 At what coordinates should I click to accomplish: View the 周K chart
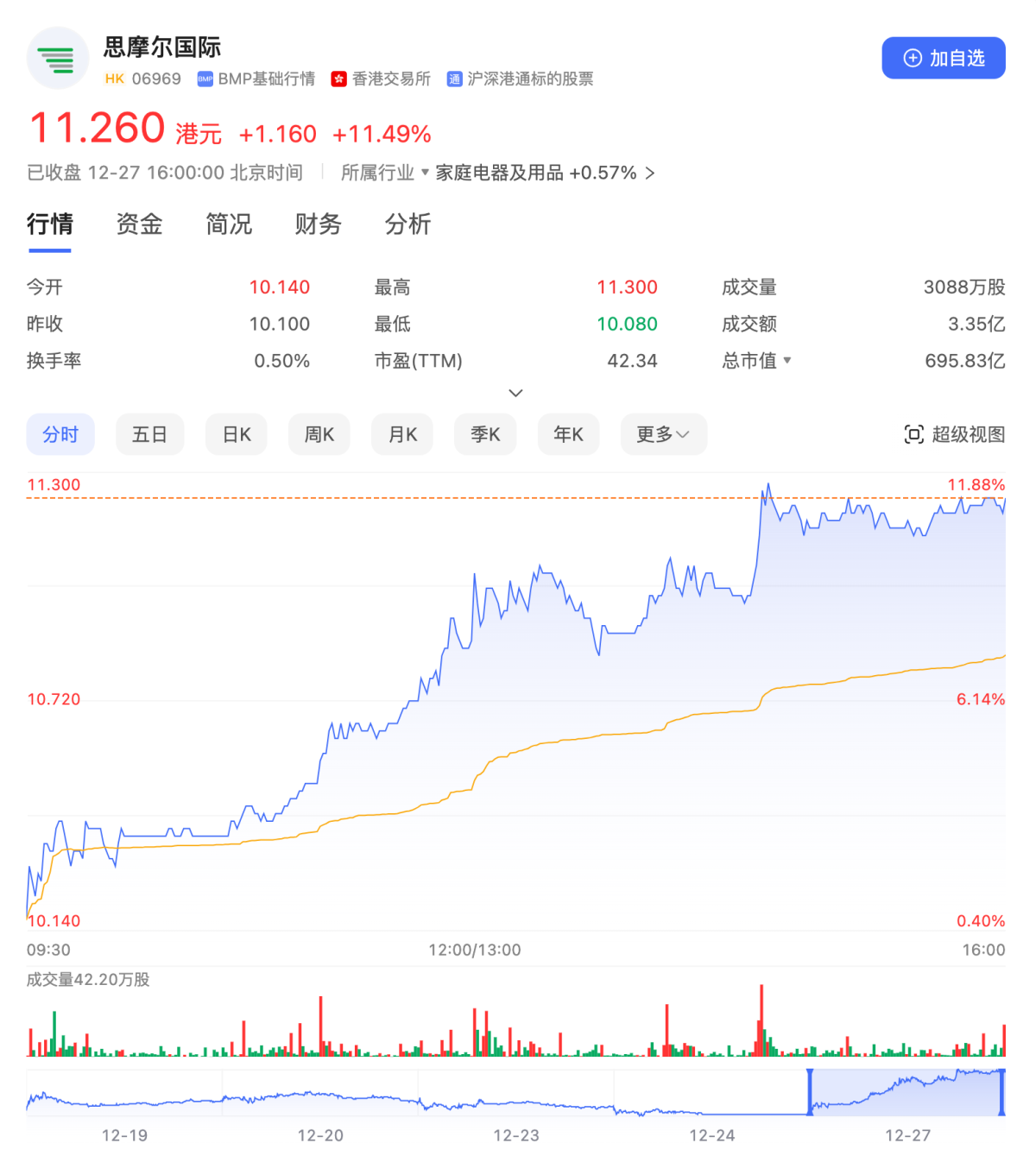click(319, 434)
